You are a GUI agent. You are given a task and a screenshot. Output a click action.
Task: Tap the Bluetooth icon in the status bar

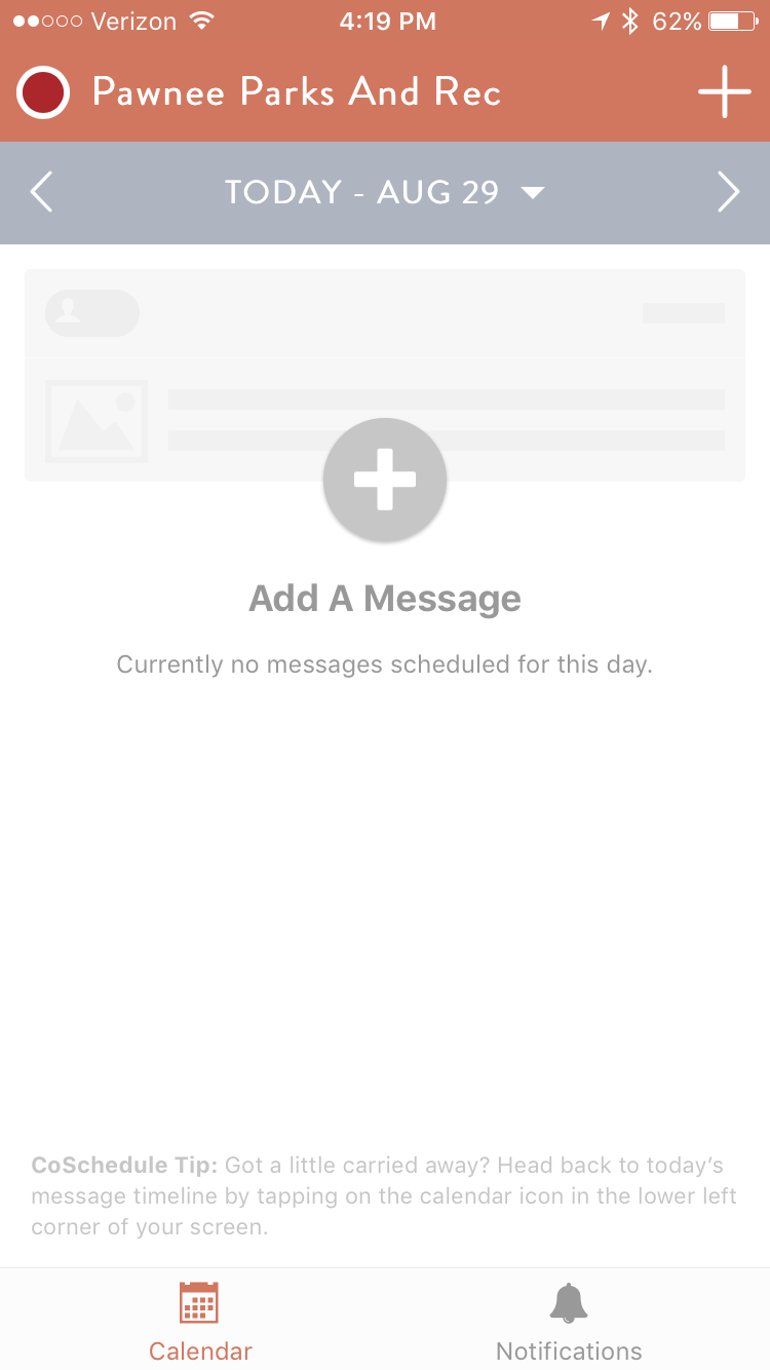629,20
